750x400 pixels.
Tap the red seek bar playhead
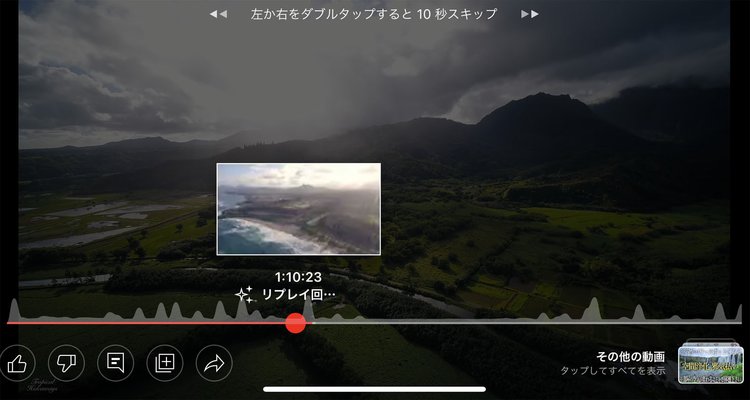tap(295, 323)
